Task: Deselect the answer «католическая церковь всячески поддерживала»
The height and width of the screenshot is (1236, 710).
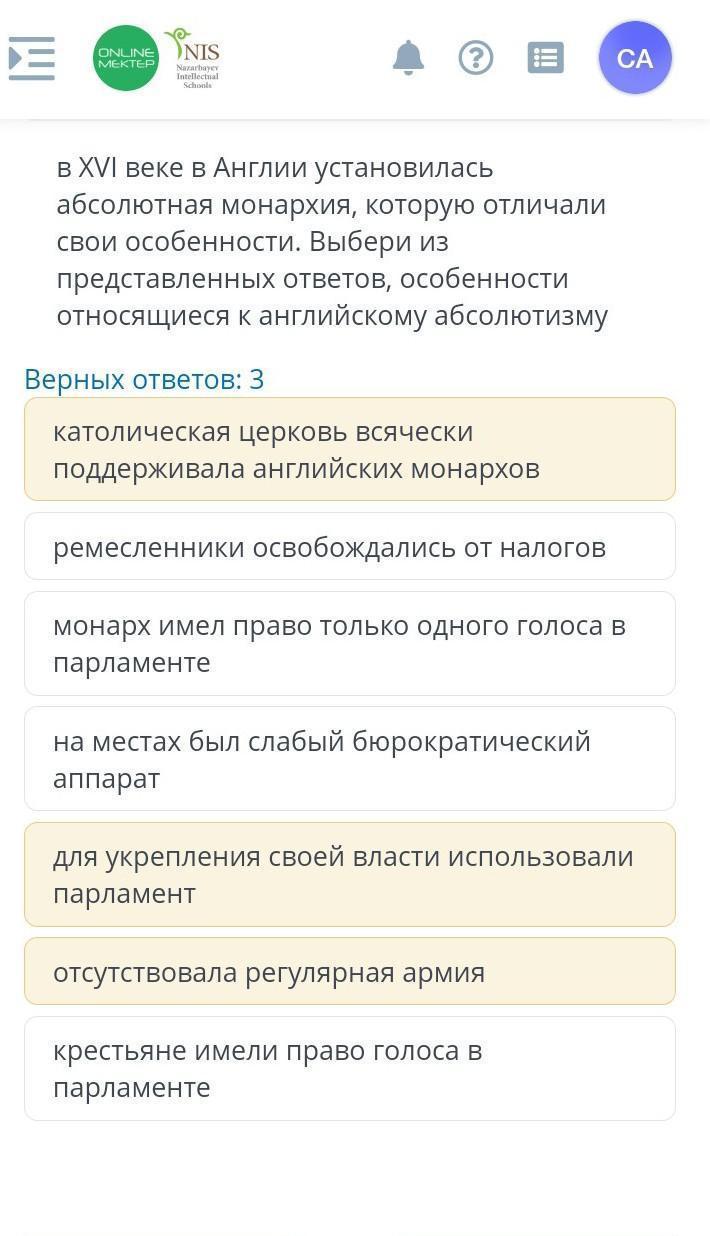Action: point(349,449)
